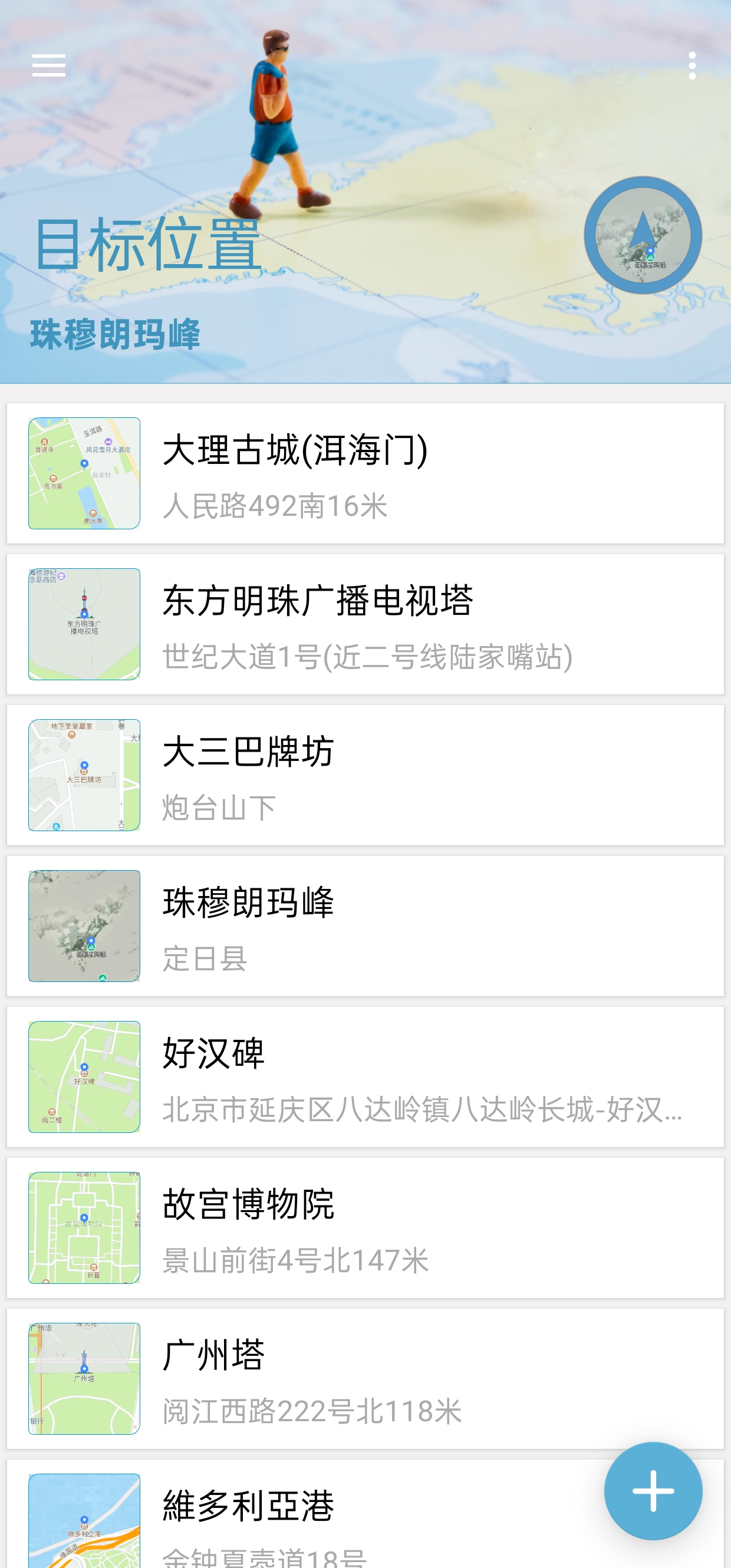Select the 珠穆朗玛峰 定日县 list entry
Screen dimensions: 731x1568
[365, 926]
